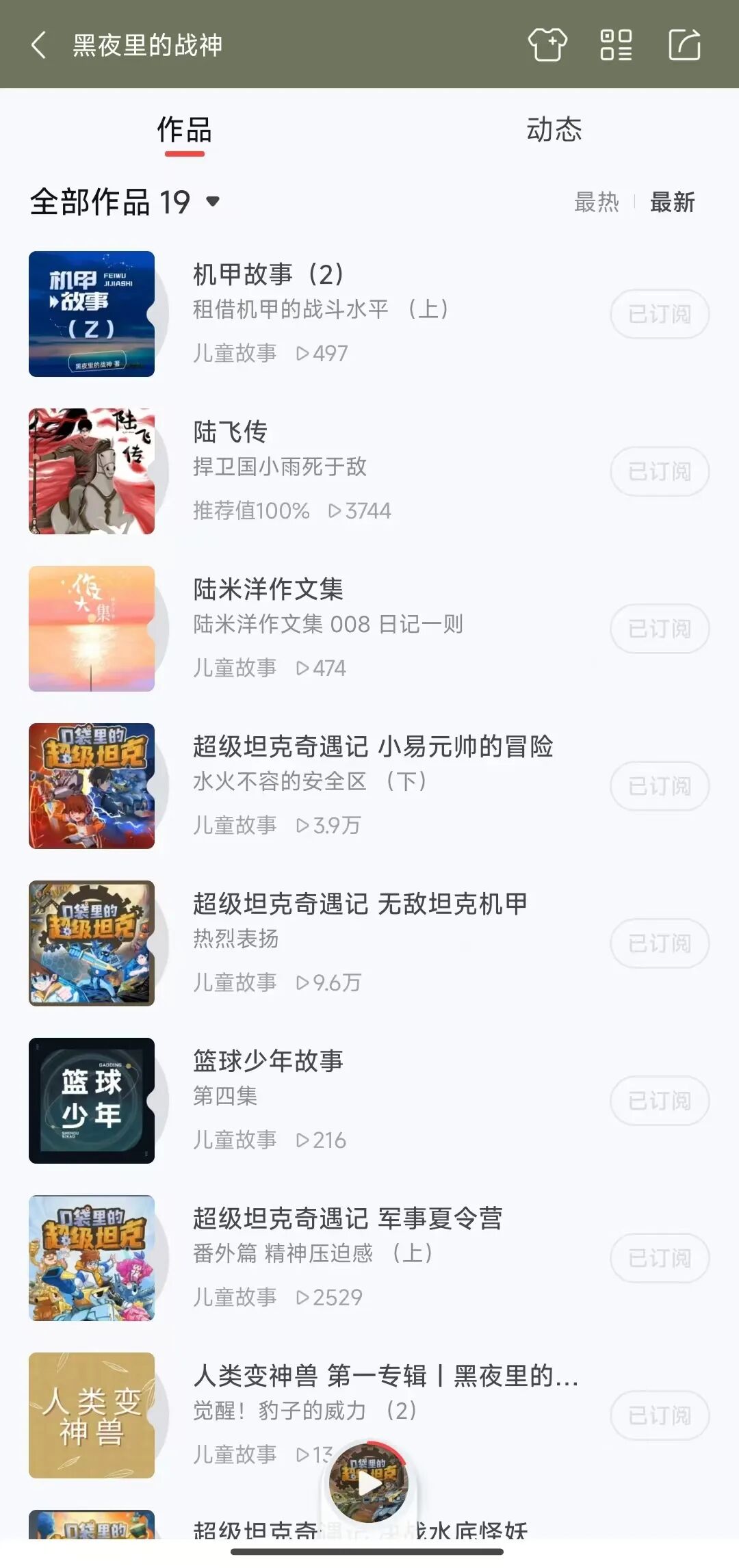Select the 作品 tab
The image size is (739, 1568).
(184, 130)
